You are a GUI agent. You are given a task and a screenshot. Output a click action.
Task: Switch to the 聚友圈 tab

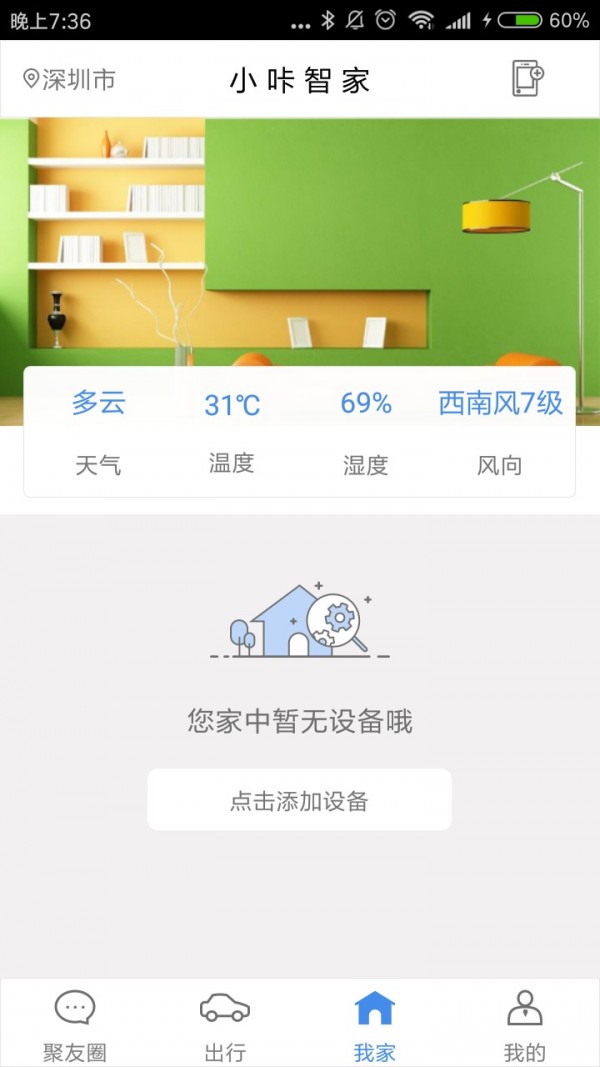click(x=75, y=1023)
